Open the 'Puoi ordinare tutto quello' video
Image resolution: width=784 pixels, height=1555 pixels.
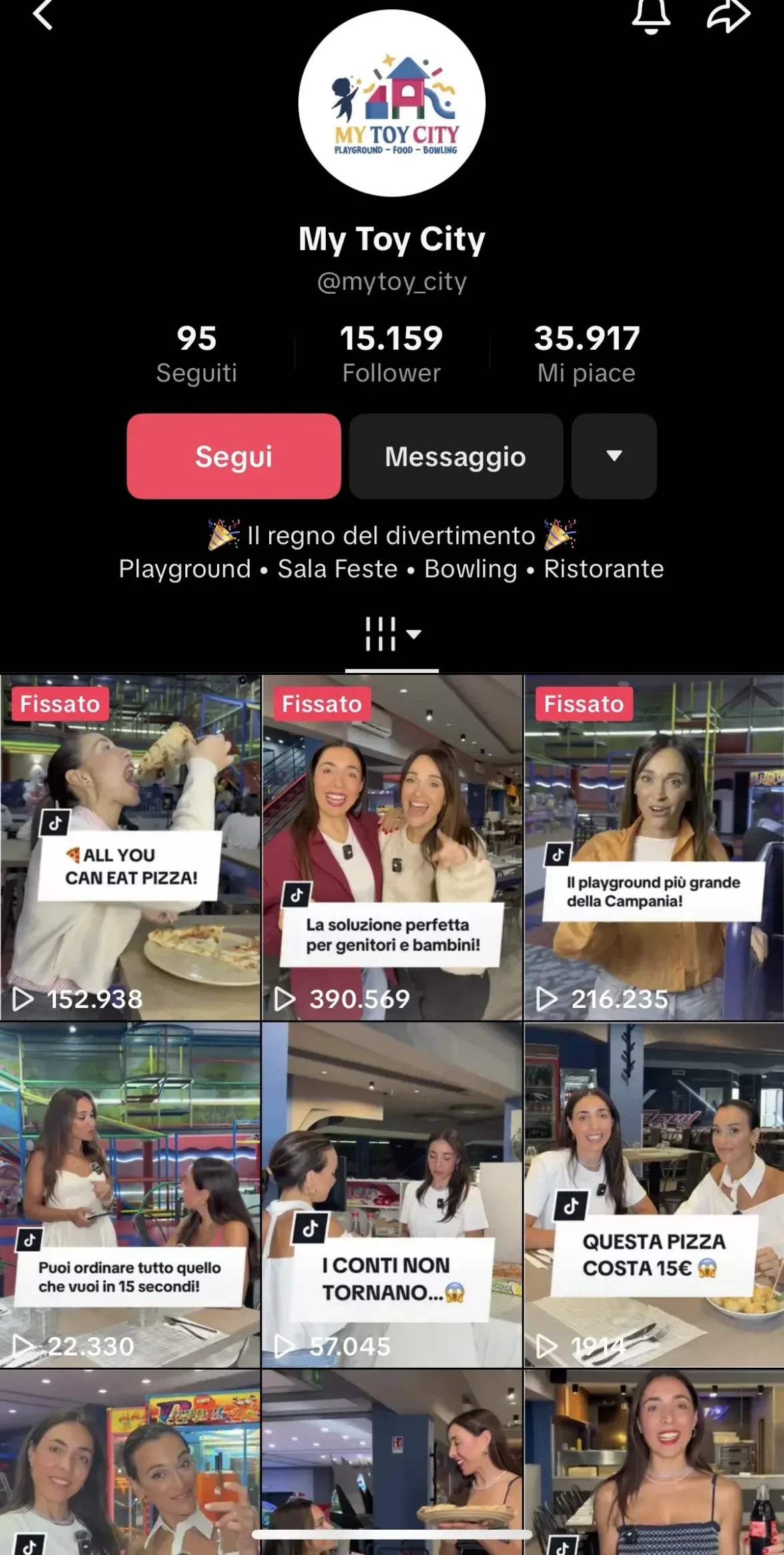coord(130,1195)
